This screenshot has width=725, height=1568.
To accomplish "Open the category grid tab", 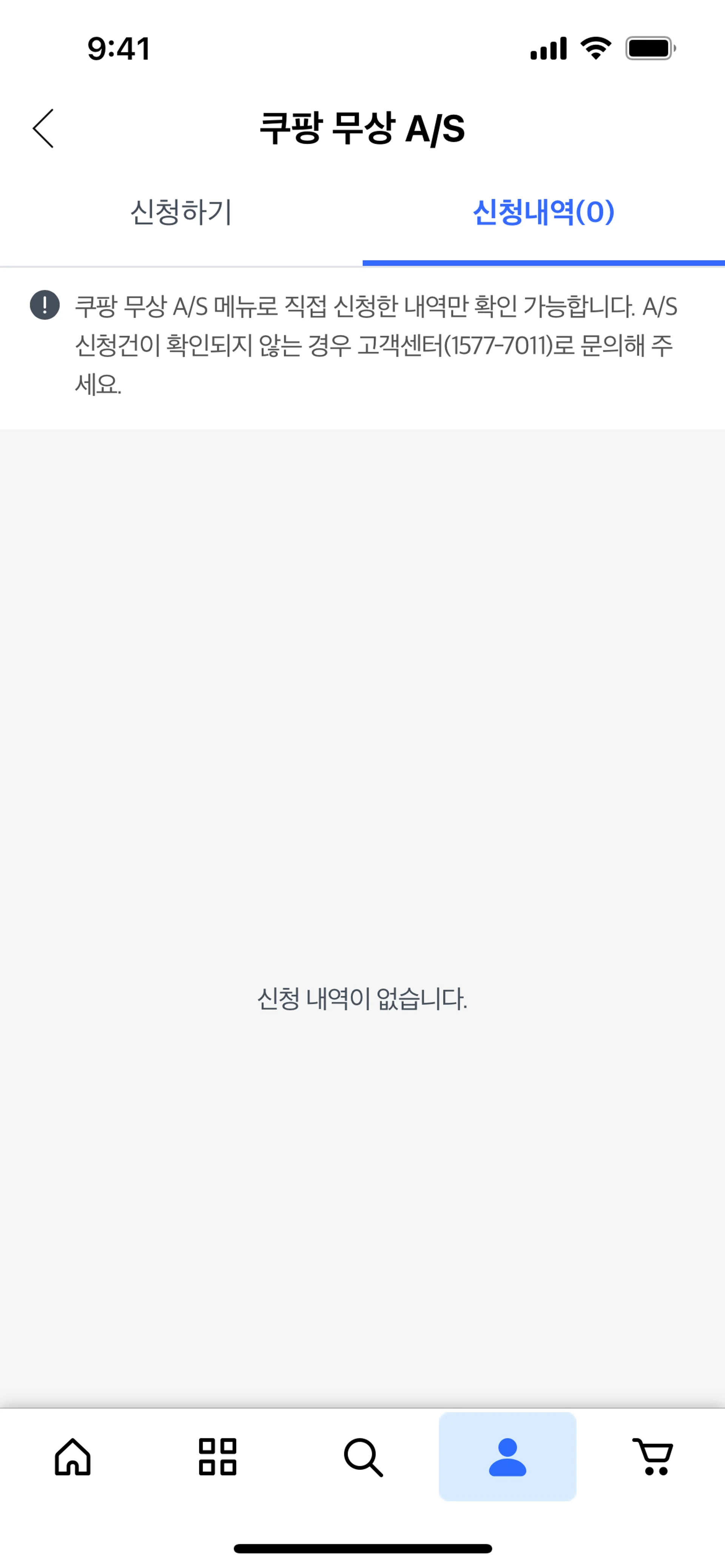I will (217, 1457).
